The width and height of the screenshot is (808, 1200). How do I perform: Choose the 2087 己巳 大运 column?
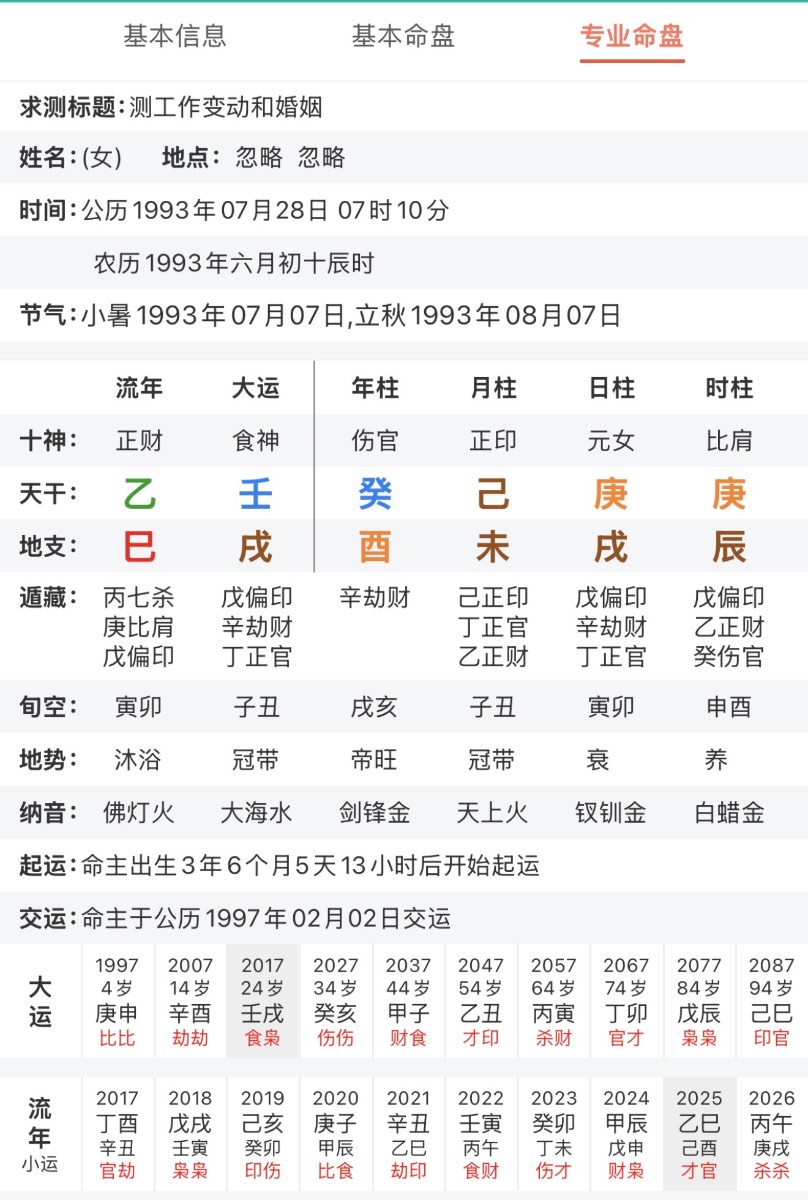pos(771,1002)
